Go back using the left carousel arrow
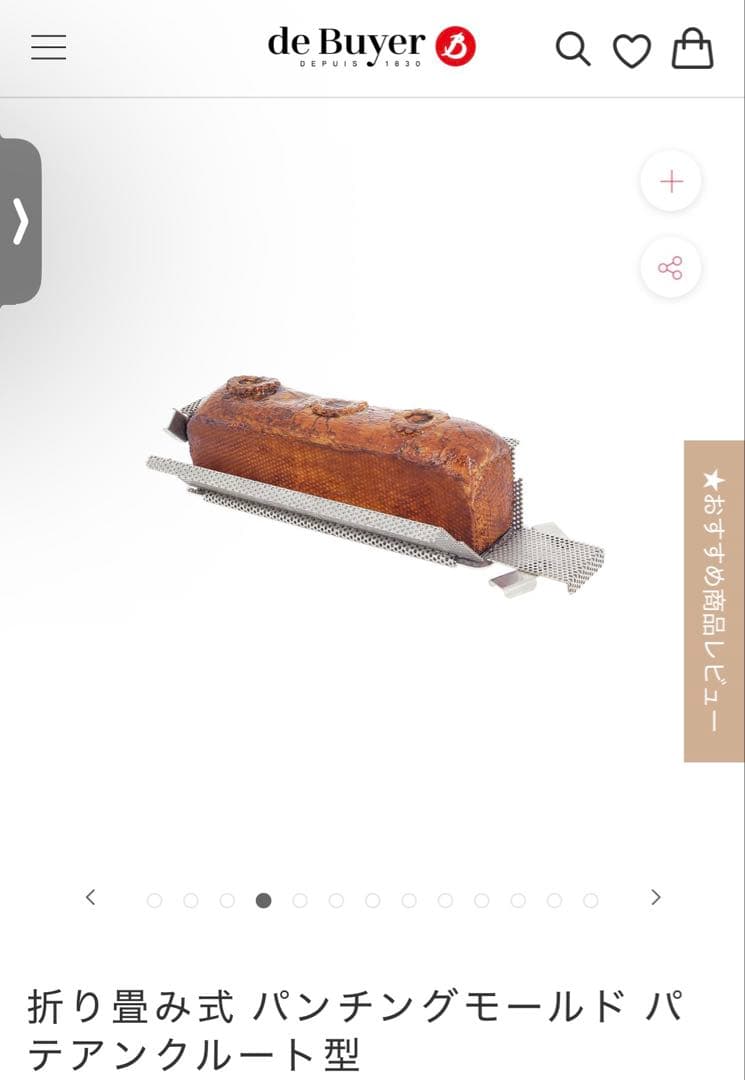The height and width of the screenshot is (1080, 745). (91, 899)
